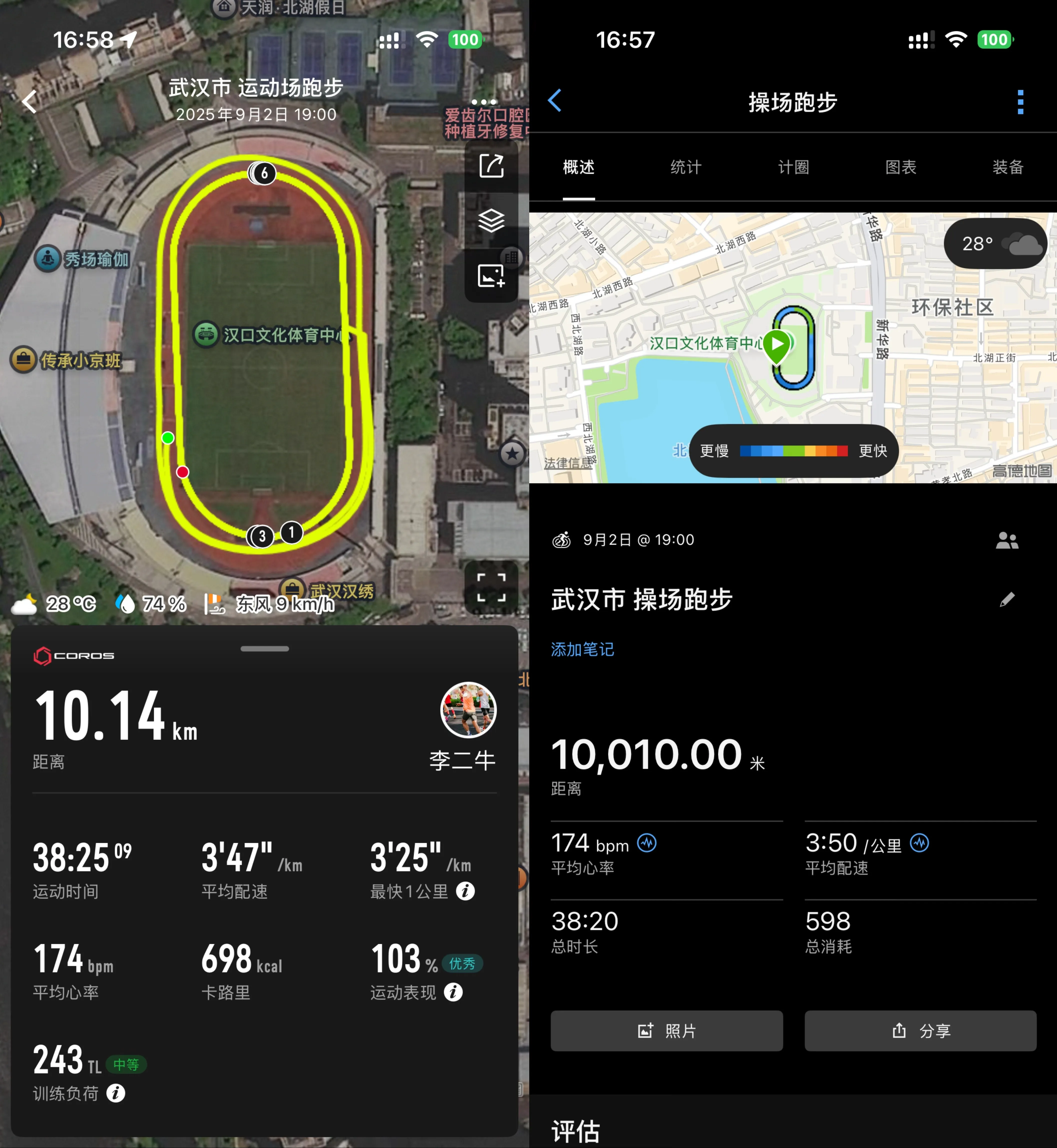The image size is (1057, 1148).
Task: Tap the 添加笔记 link
Action: 582,649
